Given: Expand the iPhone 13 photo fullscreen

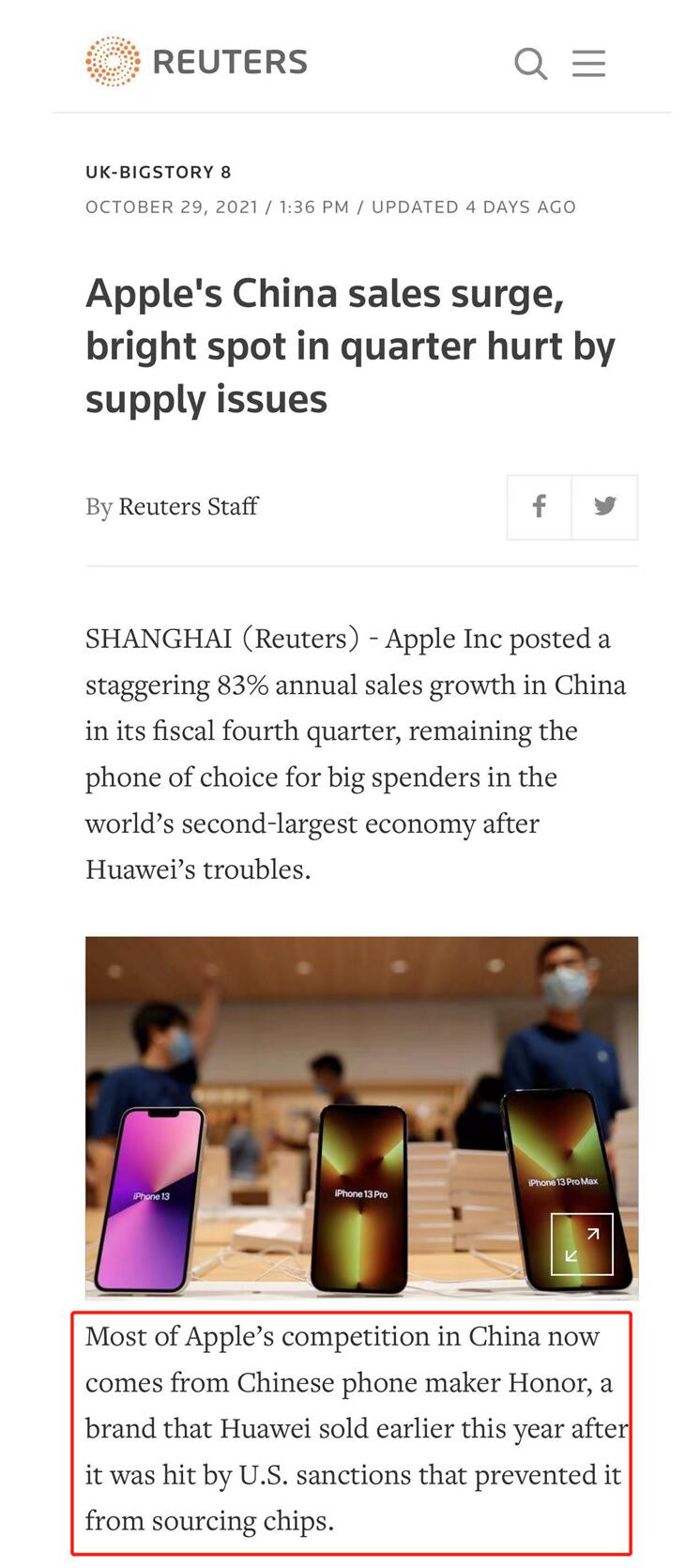Looking at the screenshot, I should (x=582, y=1244).
